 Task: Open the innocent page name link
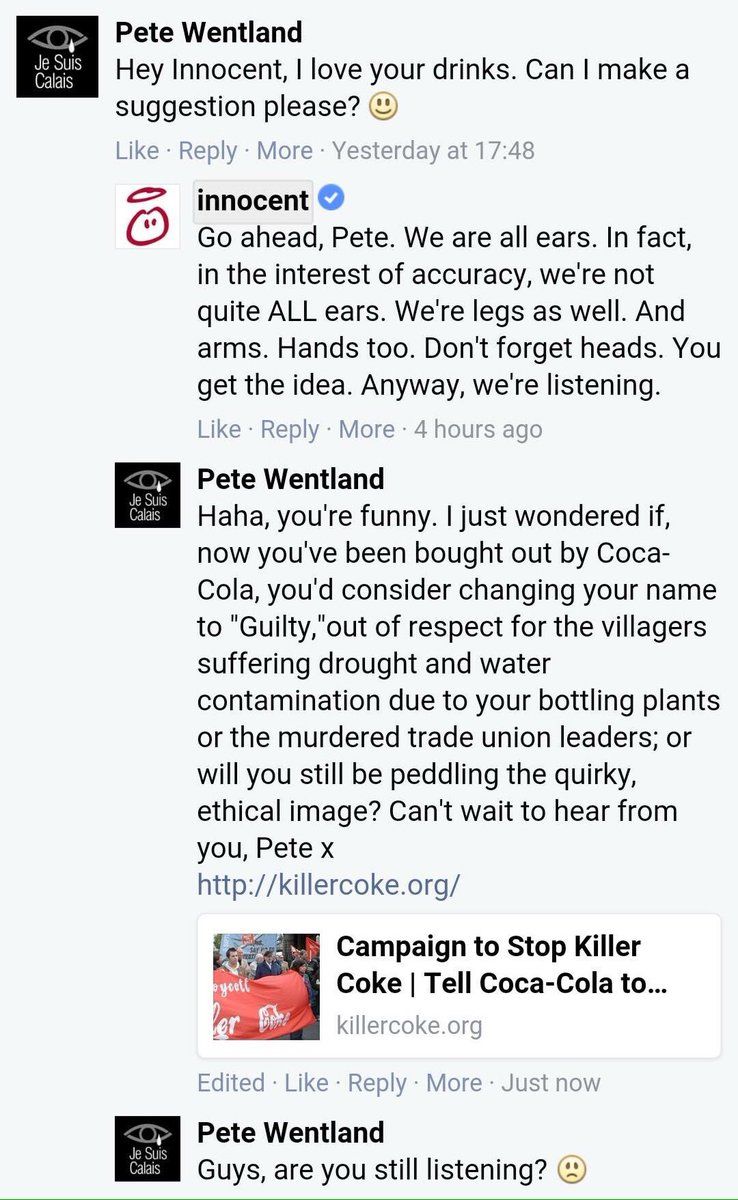[x=253, y=200]
